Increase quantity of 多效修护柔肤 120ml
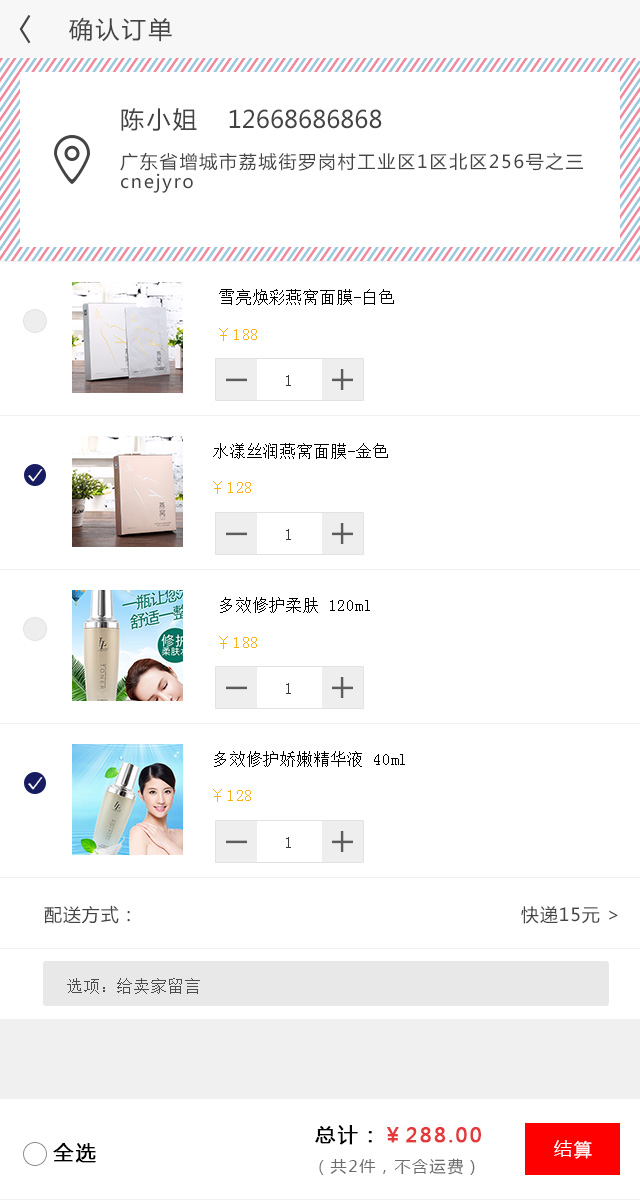The height and width of the screenshot is (1200, 640). (342, 688)
